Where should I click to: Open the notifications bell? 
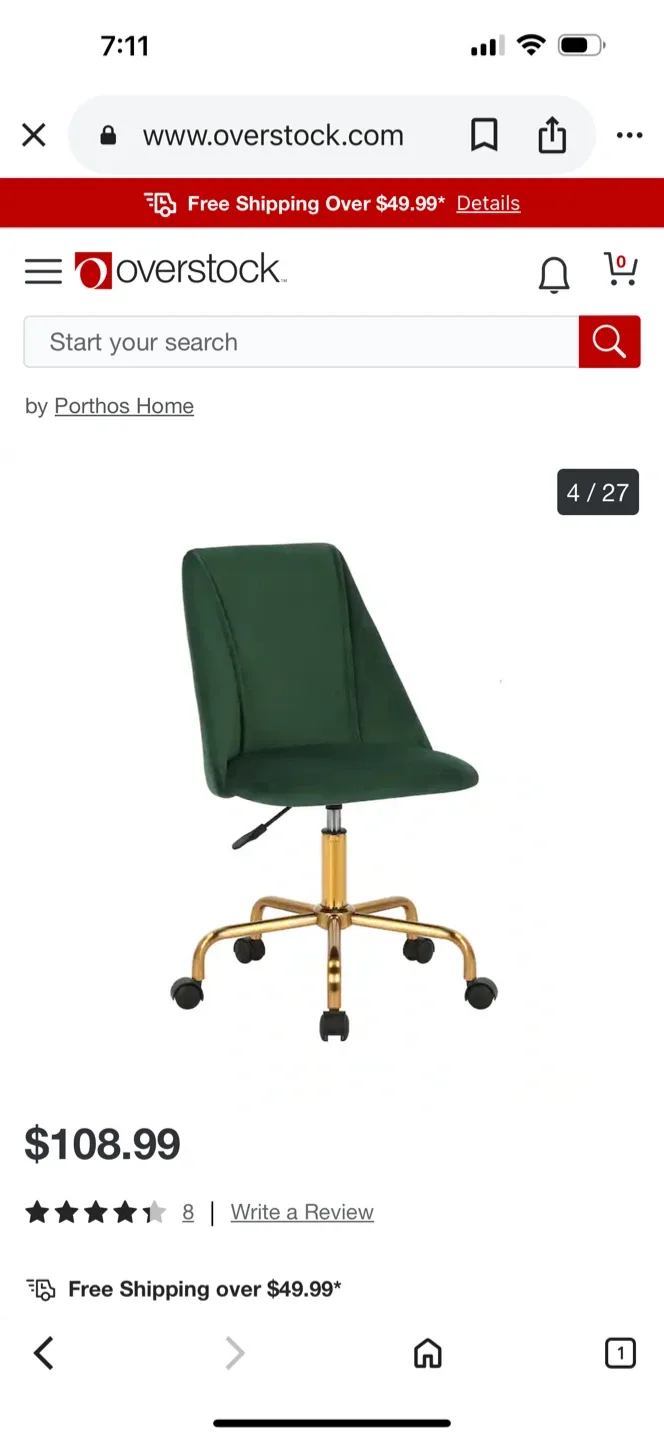point(554,274)
